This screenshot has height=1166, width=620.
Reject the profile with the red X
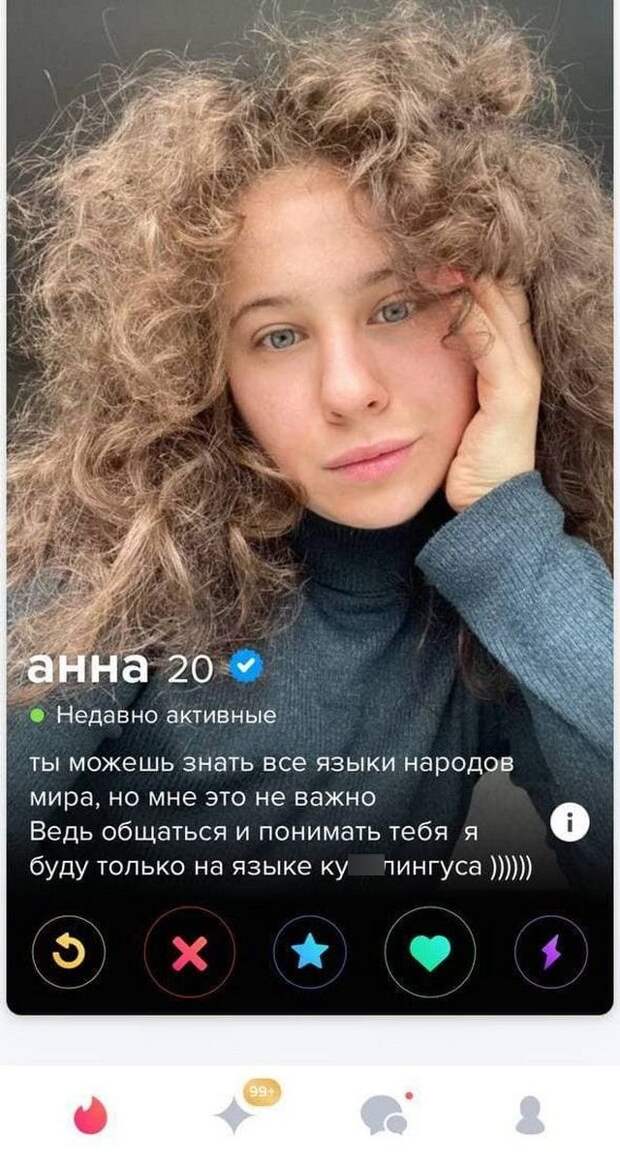(x=189, y=951)
